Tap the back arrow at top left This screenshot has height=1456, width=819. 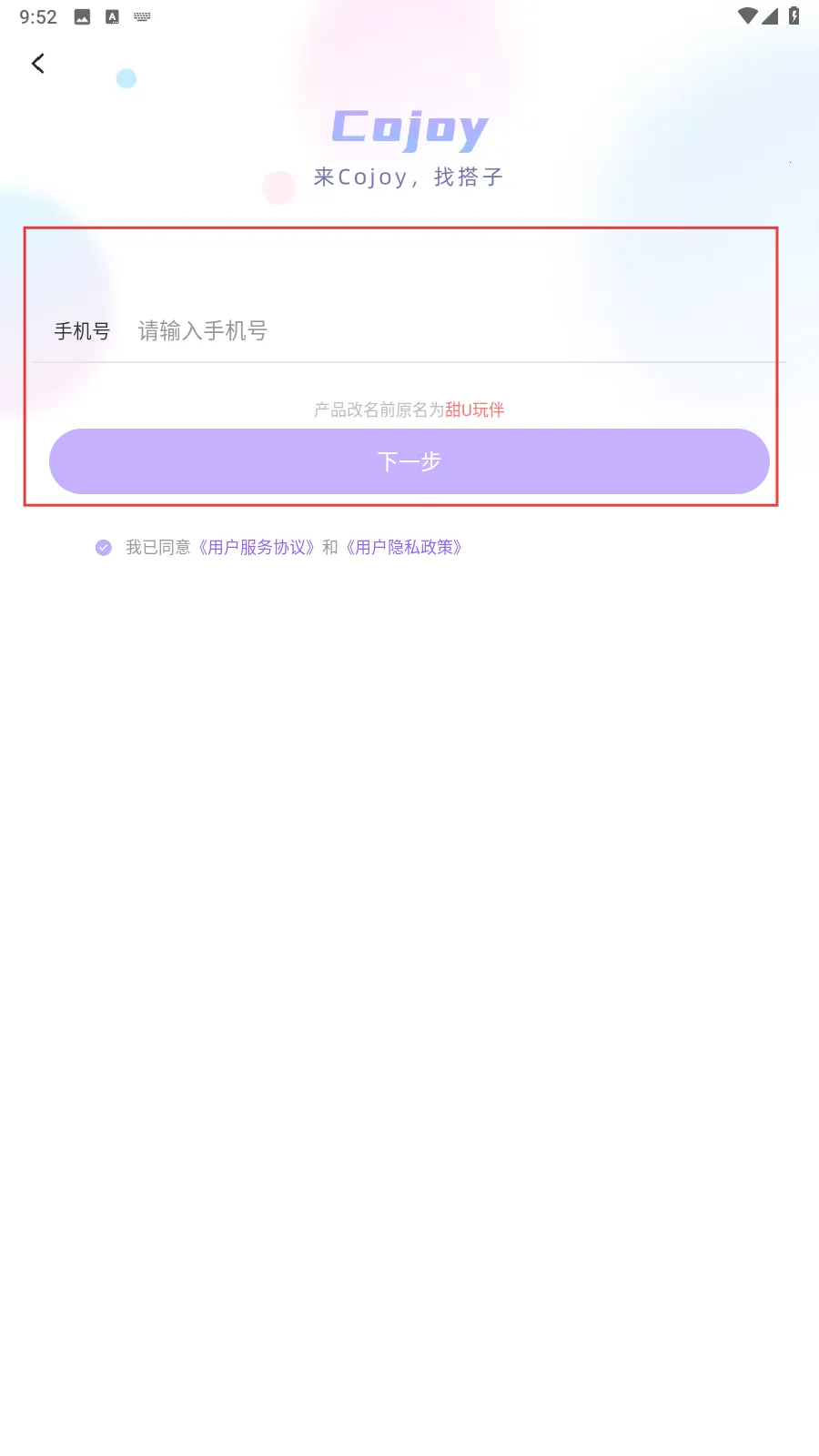pyautogui.click(x=37, y=63)
